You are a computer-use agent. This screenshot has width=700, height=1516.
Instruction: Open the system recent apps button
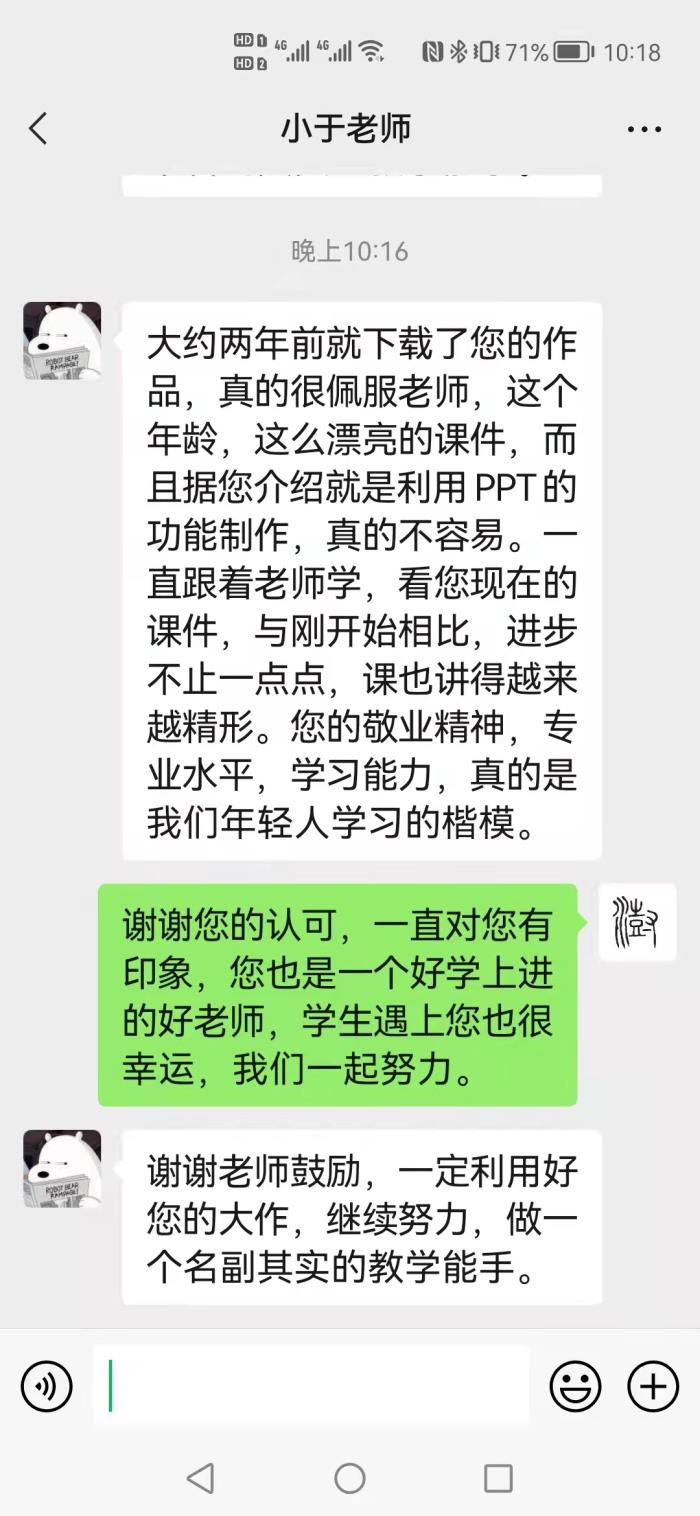click(x=498, y=1478)
